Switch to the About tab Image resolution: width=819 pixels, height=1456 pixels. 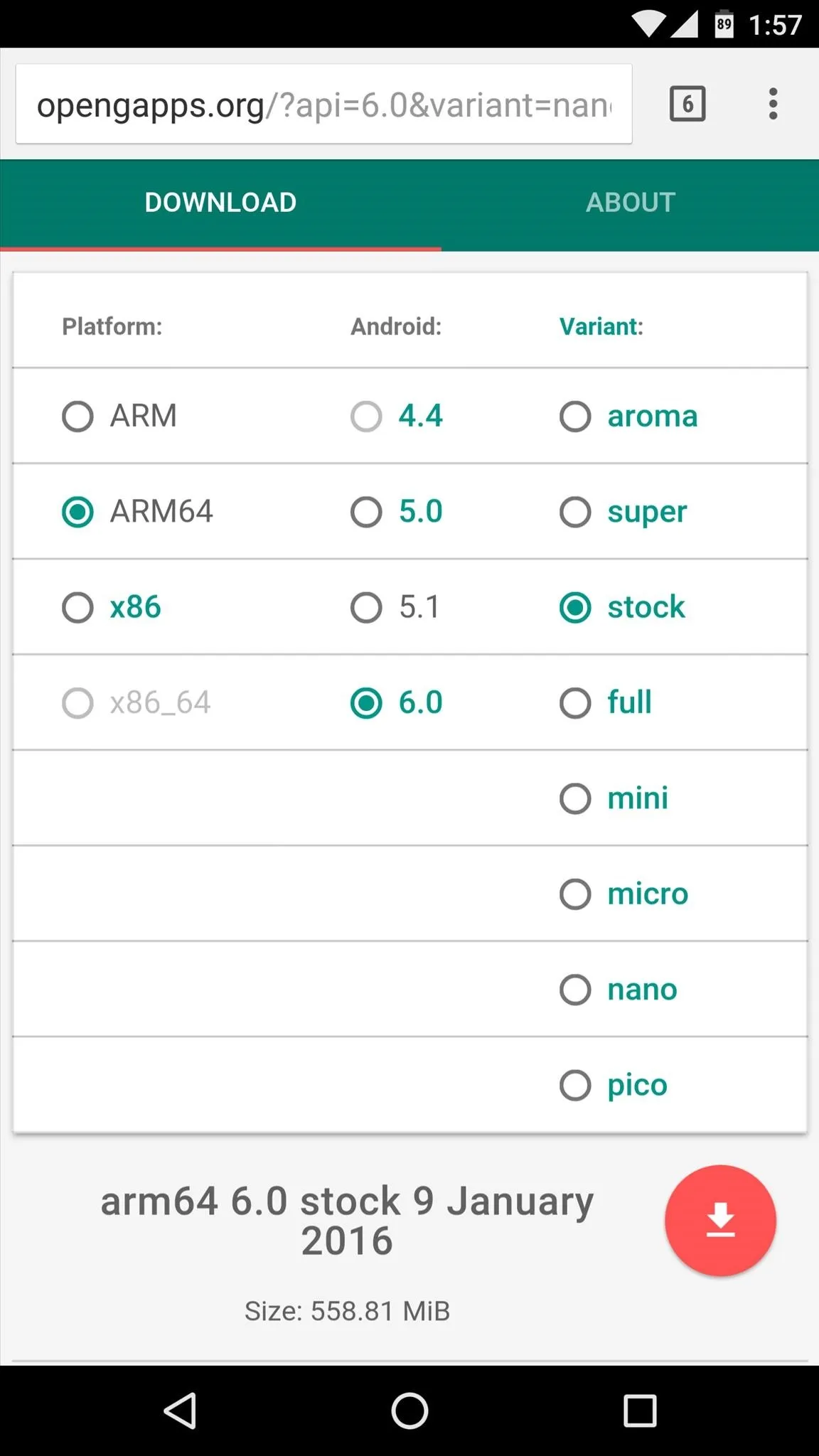630,203
